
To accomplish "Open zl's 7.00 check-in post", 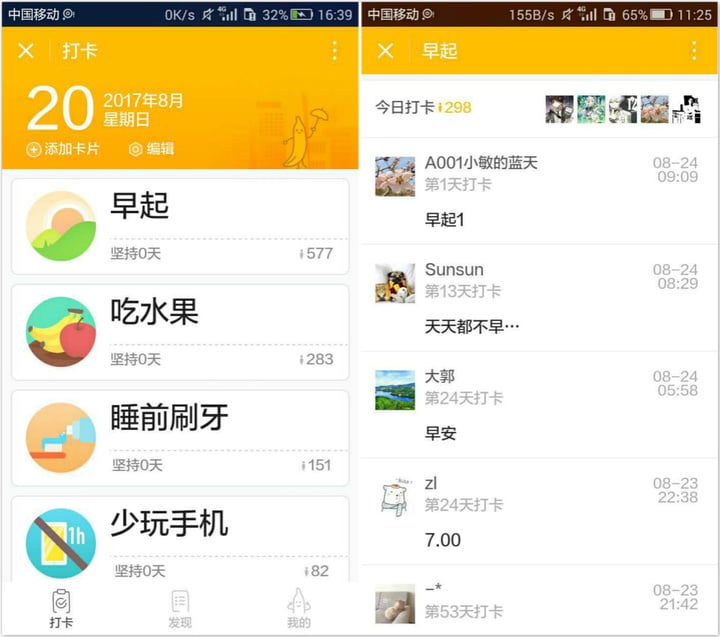I will tap(540, 512).
